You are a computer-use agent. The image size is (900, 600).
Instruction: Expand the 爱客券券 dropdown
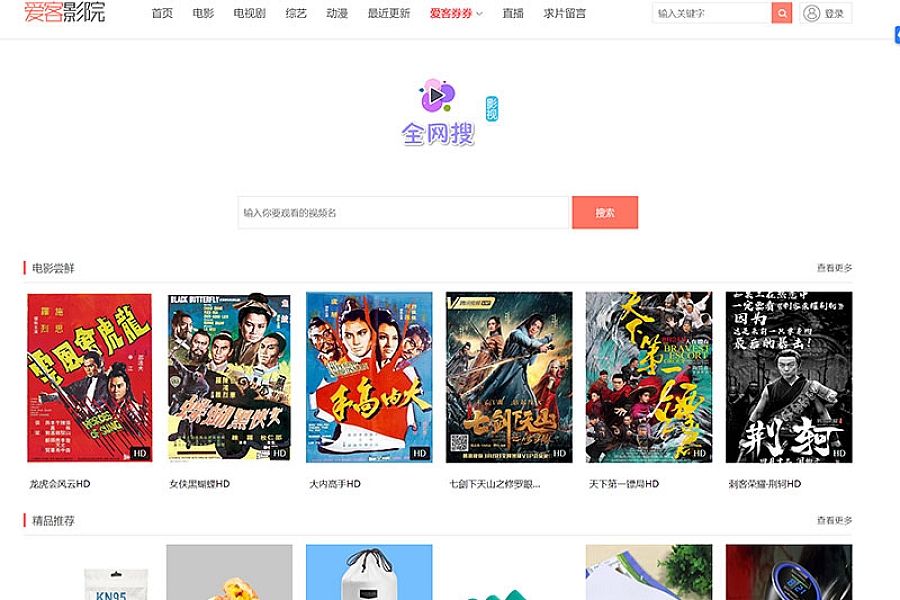tap(456, 14)
